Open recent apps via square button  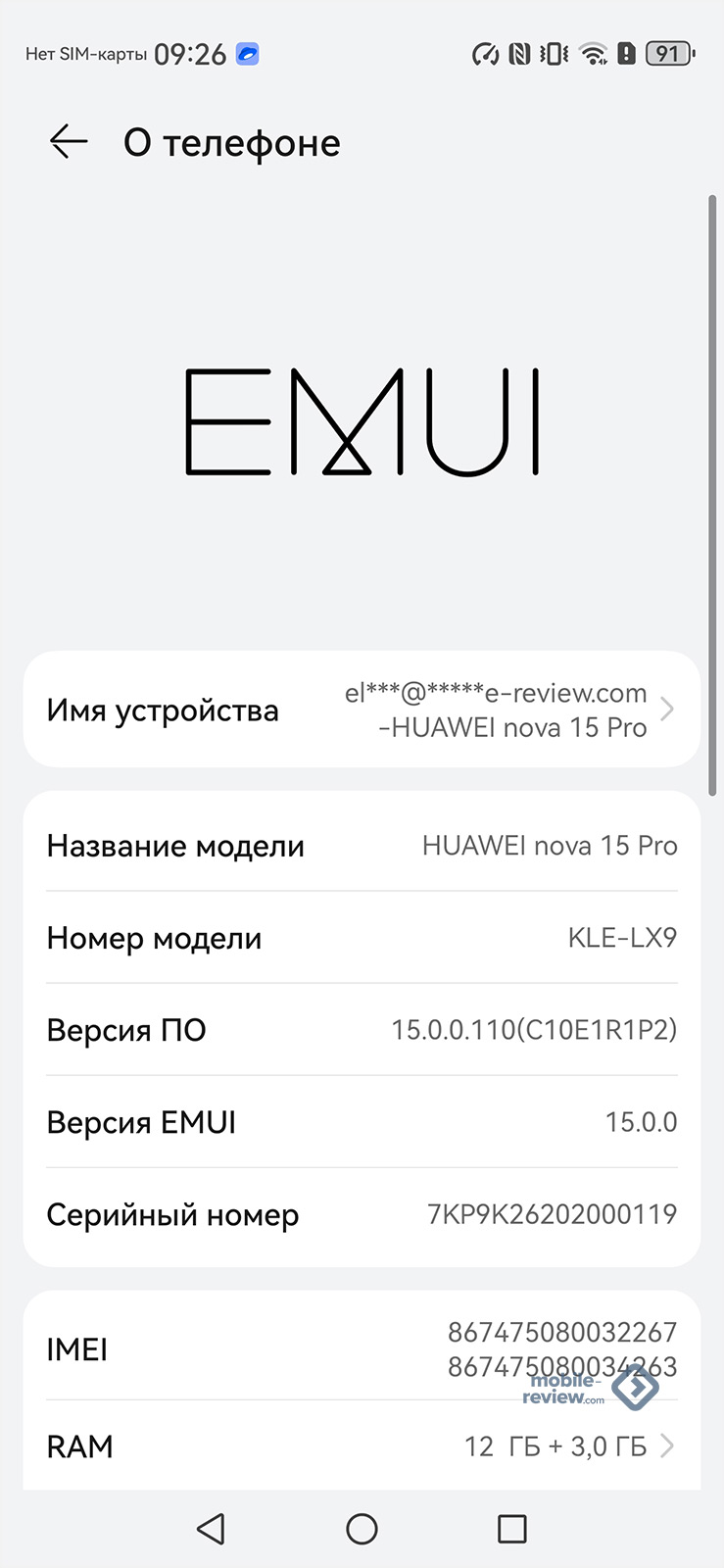(x=511, y=1529)
